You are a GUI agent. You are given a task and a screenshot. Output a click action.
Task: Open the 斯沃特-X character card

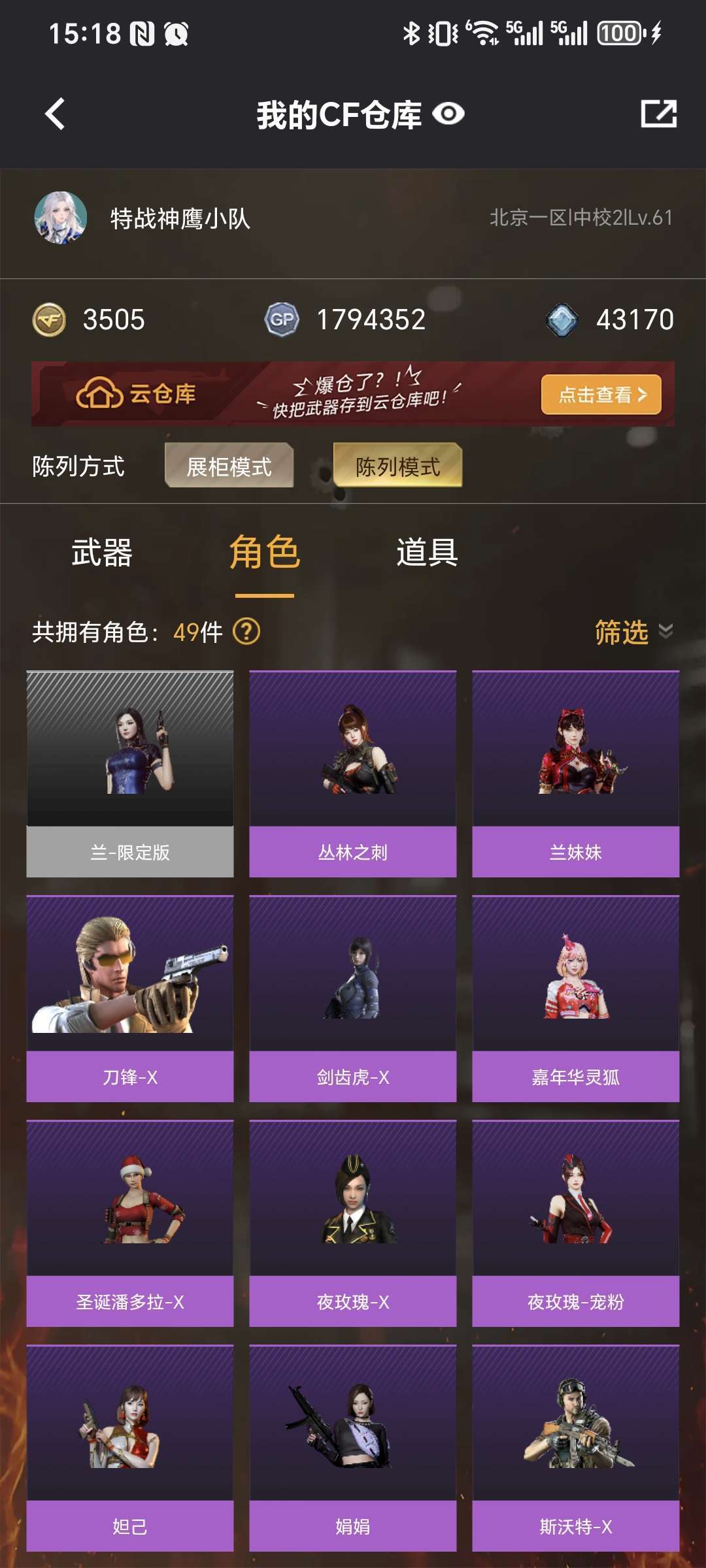(x=575, y=1448)
